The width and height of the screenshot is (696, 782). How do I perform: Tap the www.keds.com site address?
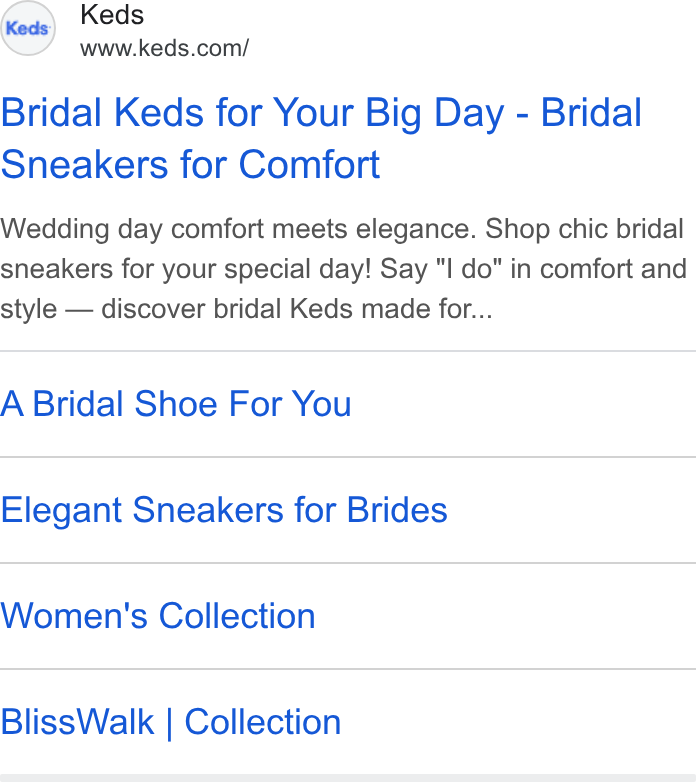(x=165, y=48)
